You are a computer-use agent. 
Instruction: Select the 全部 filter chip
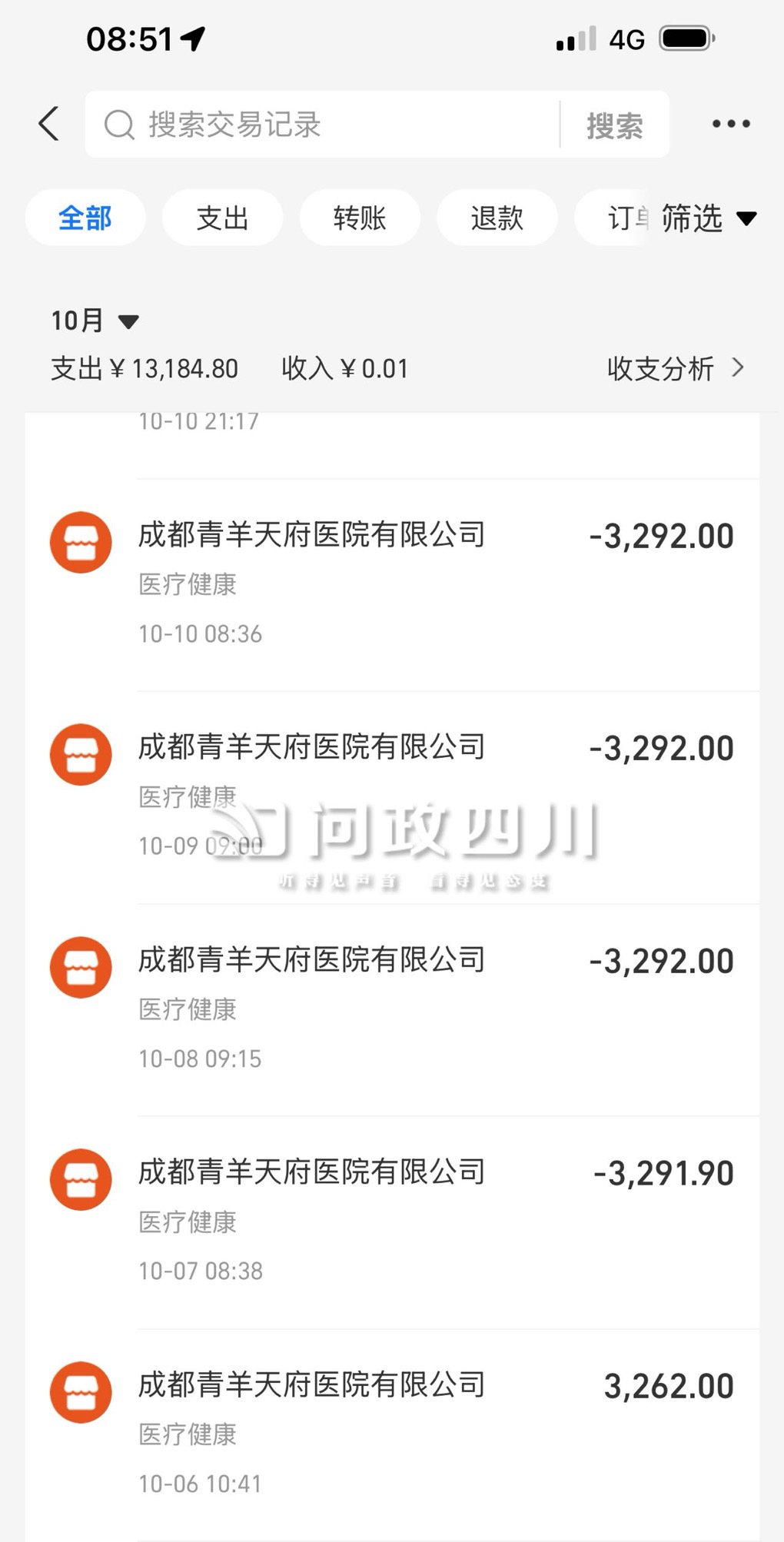[85, 218]
